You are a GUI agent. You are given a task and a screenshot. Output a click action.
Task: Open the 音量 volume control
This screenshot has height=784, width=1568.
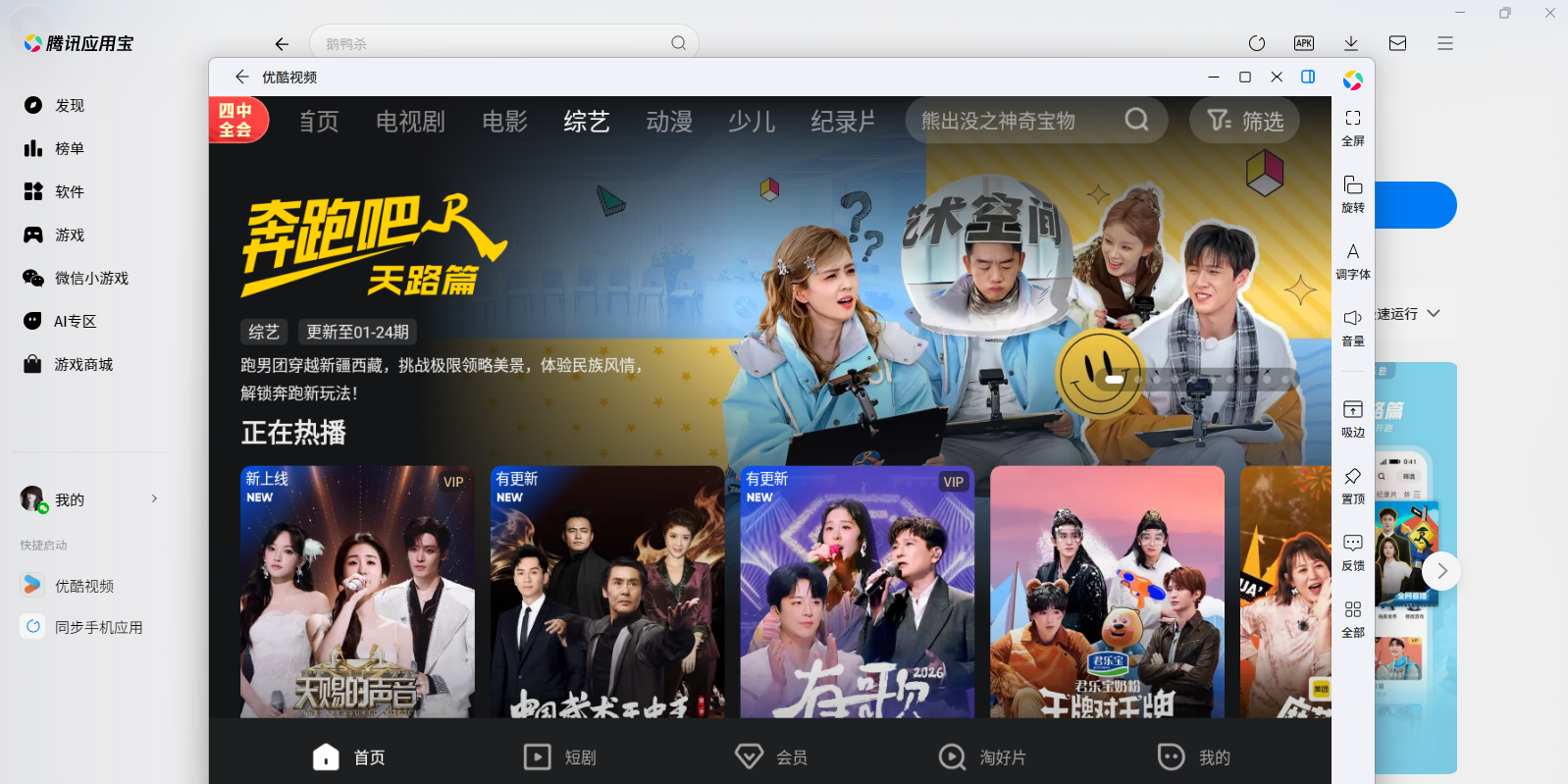(1353, 327)
